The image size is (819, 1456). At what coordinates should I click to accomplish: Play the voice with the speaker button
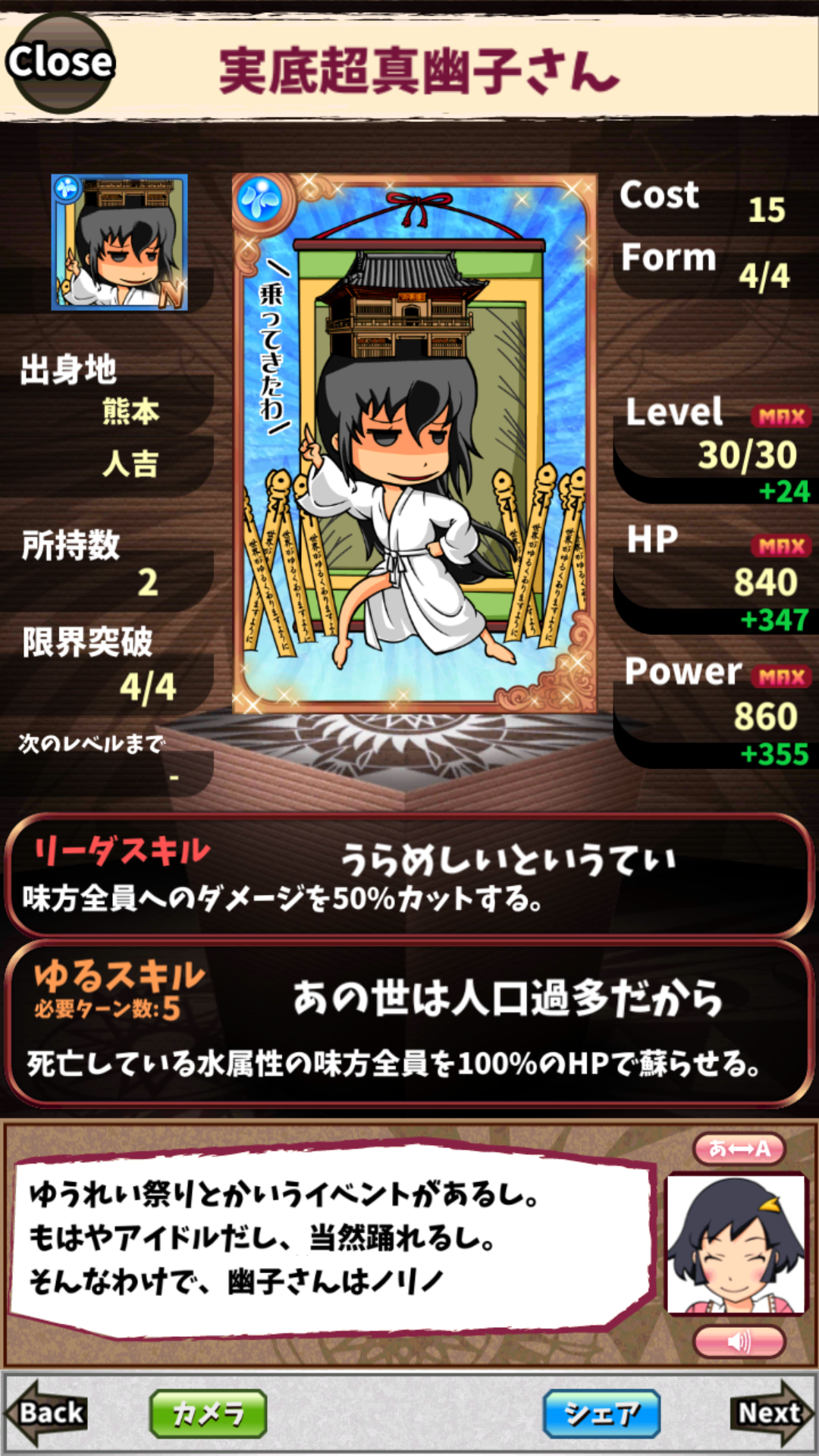pyautogui.click(x=739, y=1342)
